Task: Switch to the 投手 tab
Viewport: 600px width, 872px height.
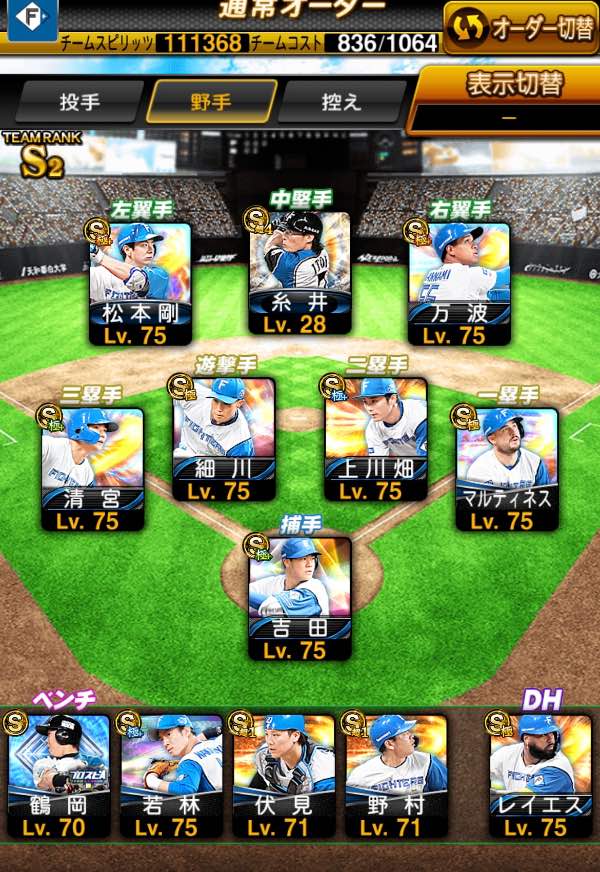Action: coord(80,102)
